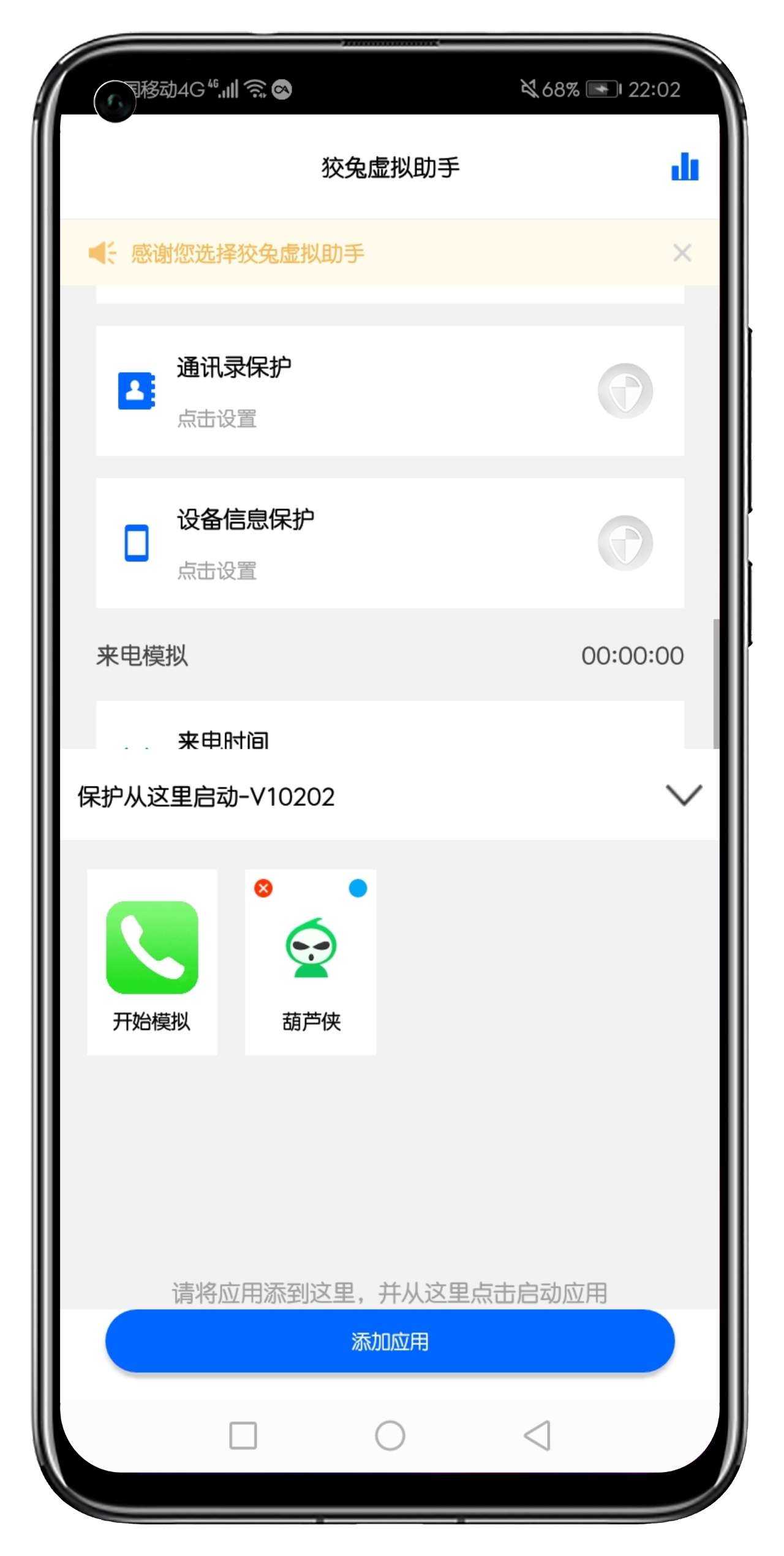This screenshot has height=1556, width=784.
Task: Dismiss the 感谢您选择狡兔虚拟助手 banner
Action: (x=682, y=252)
